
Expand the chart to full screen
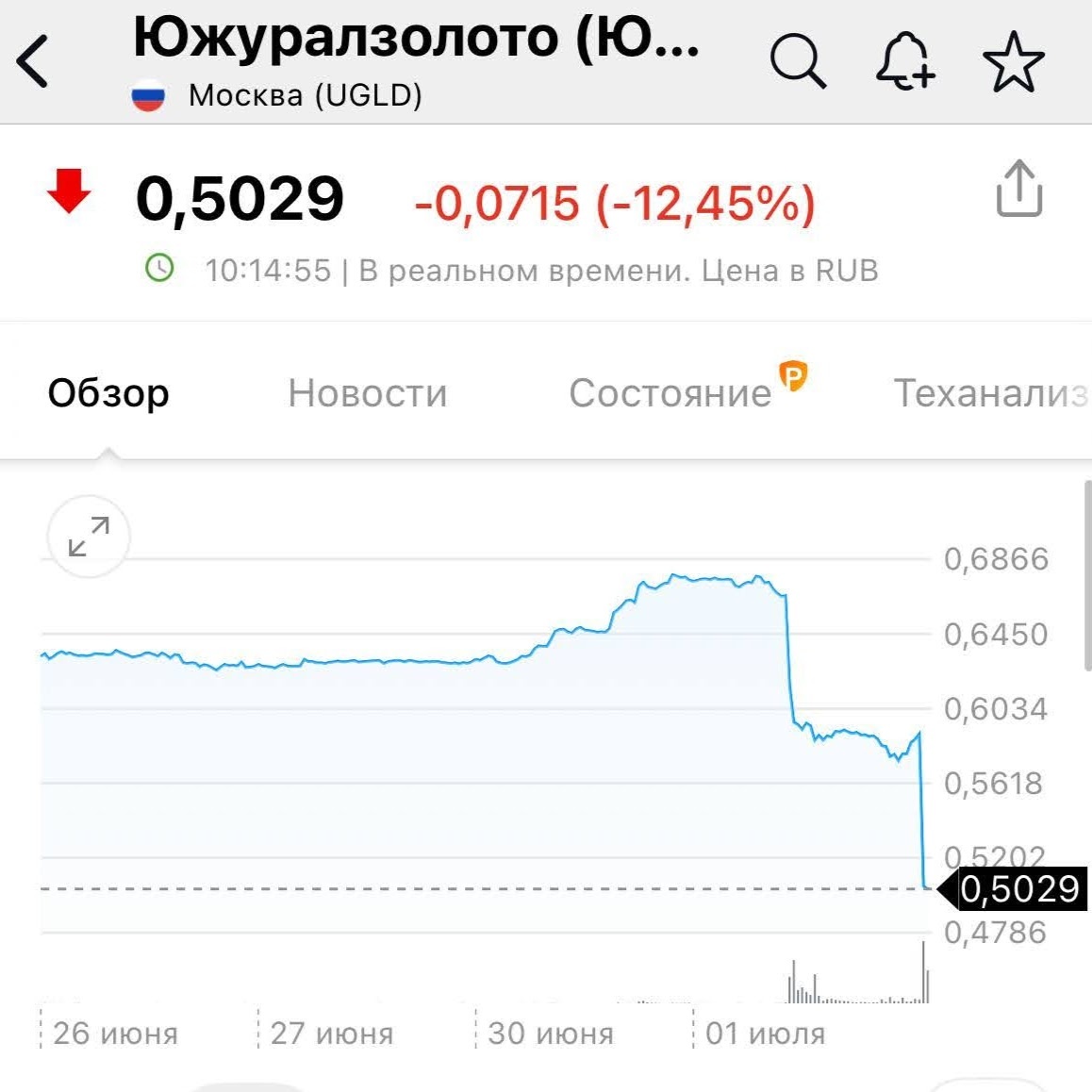[x=89, y=537]
